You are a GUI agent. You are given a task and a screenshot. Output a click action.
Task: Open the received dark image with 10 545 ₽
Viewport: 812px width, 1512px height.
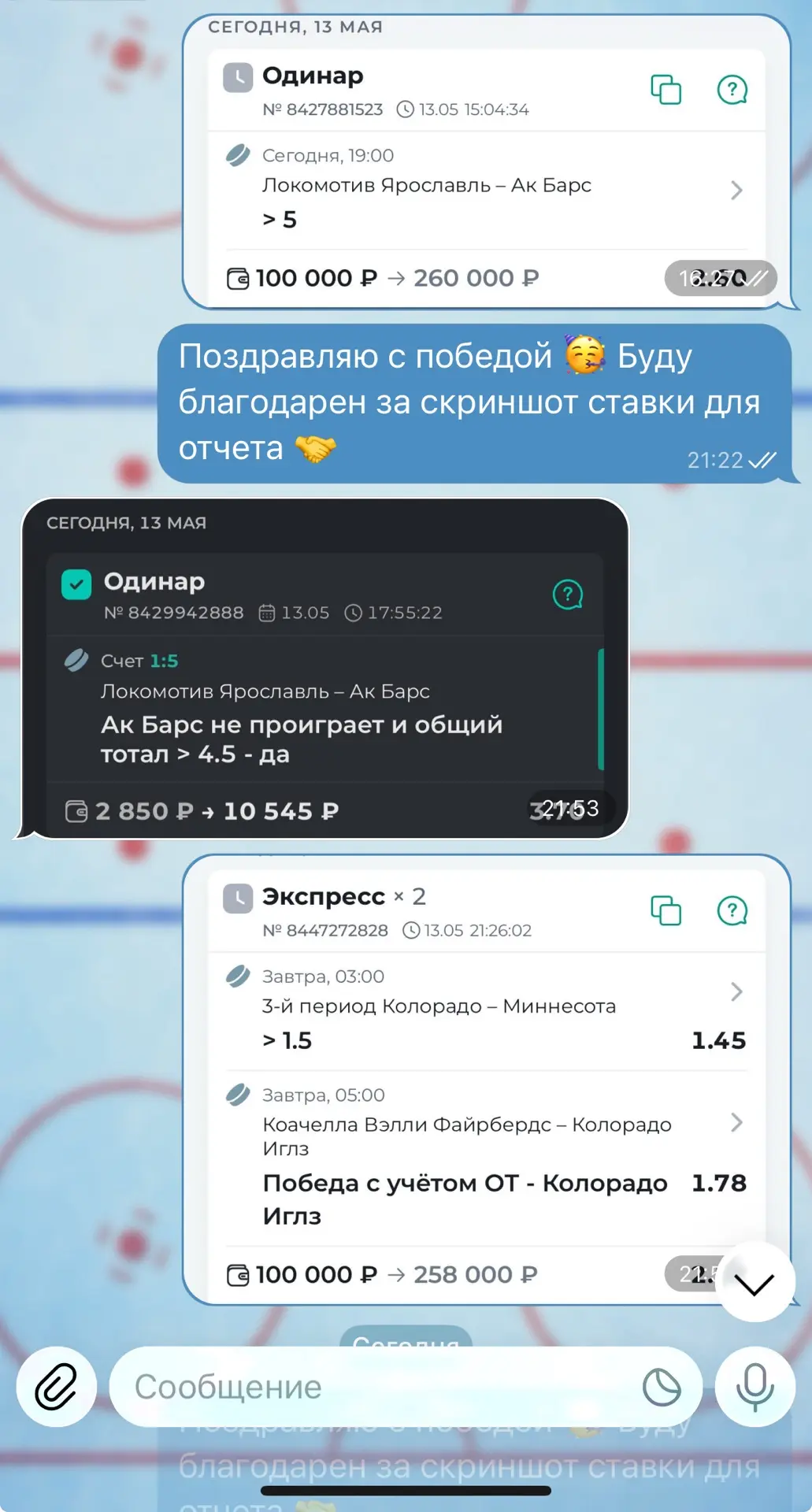click(324, 668)
